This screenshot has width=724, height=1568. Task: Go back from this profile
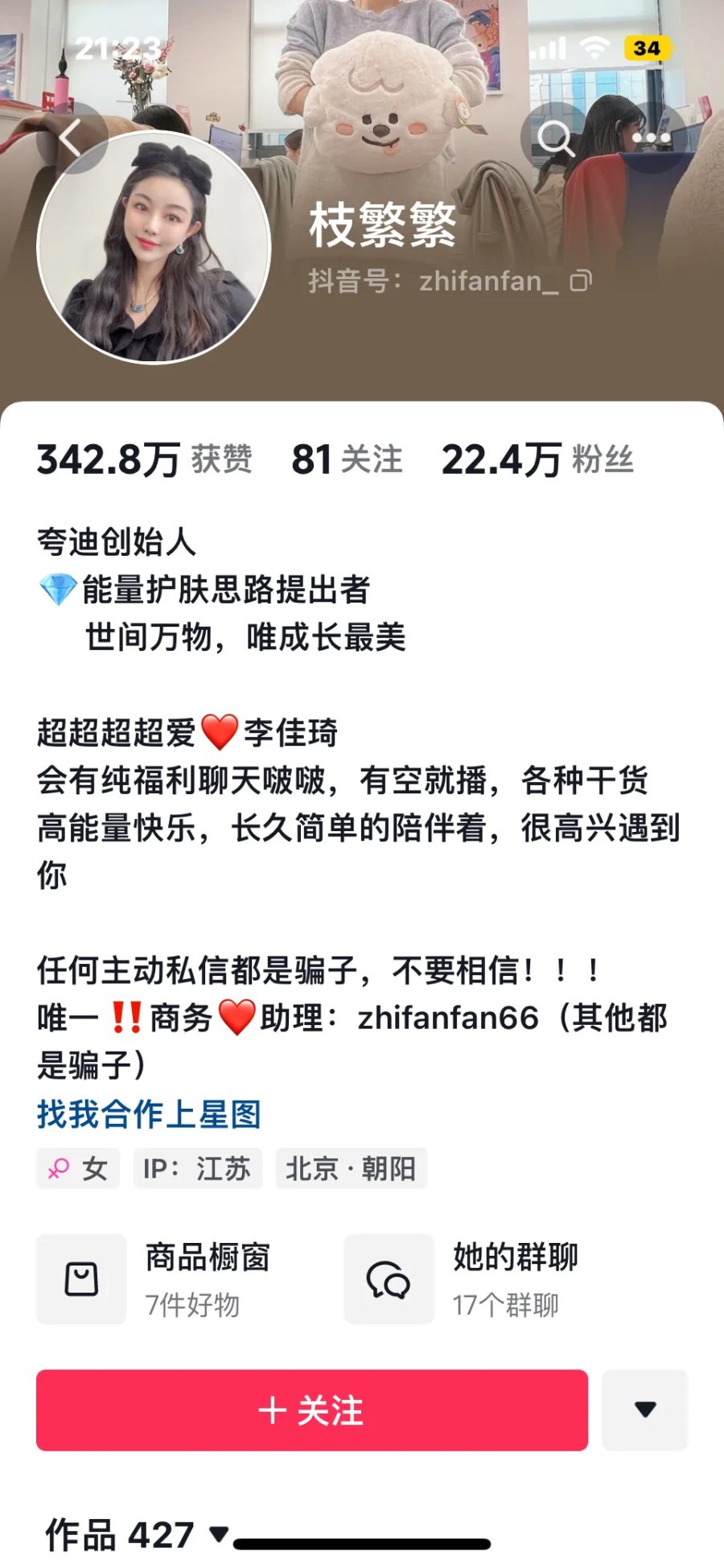coord(71,138)
